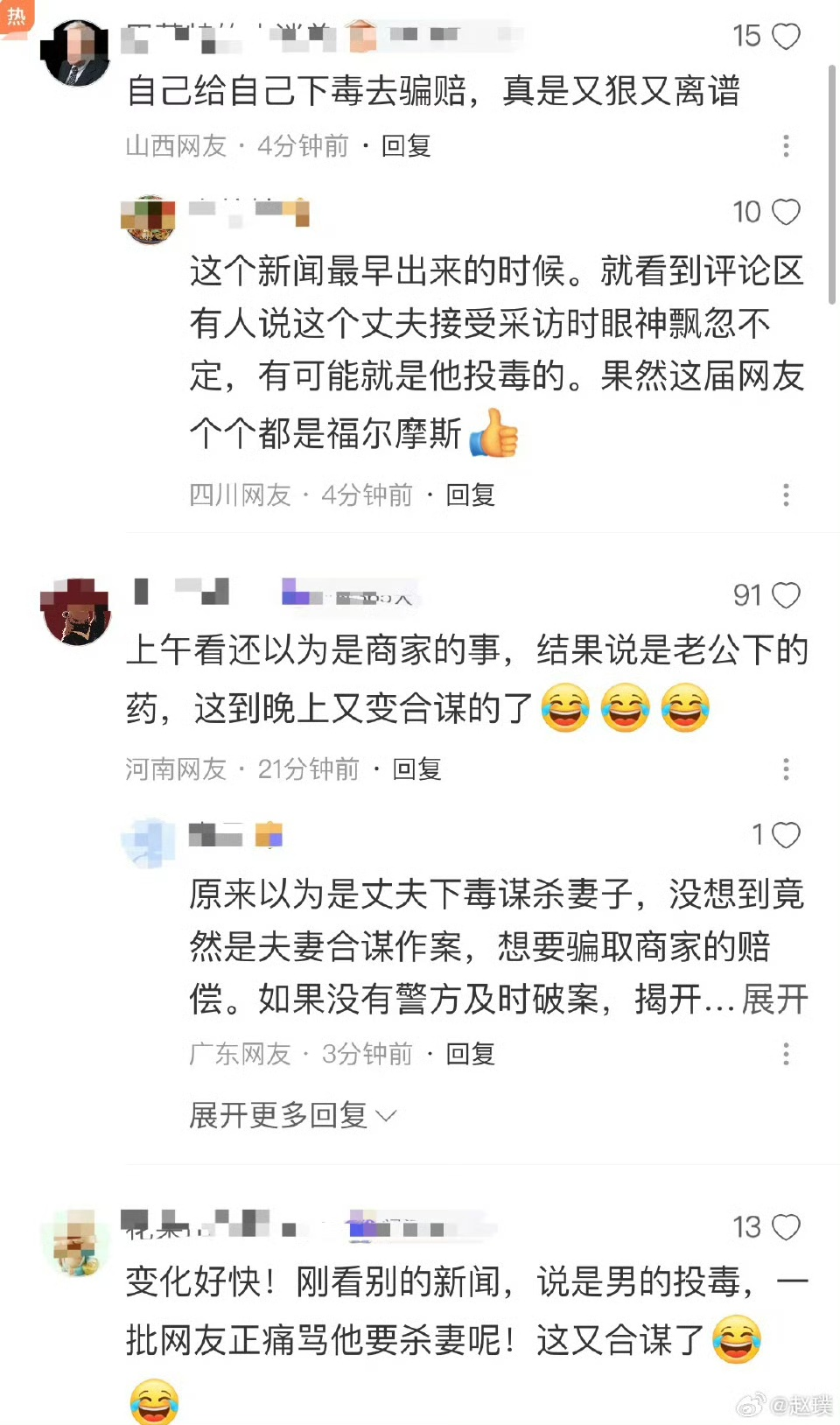Like the 广东网友 reply with 1 like
The width and height of the screenshot is (840, 1425).
[x=786, y=835]
